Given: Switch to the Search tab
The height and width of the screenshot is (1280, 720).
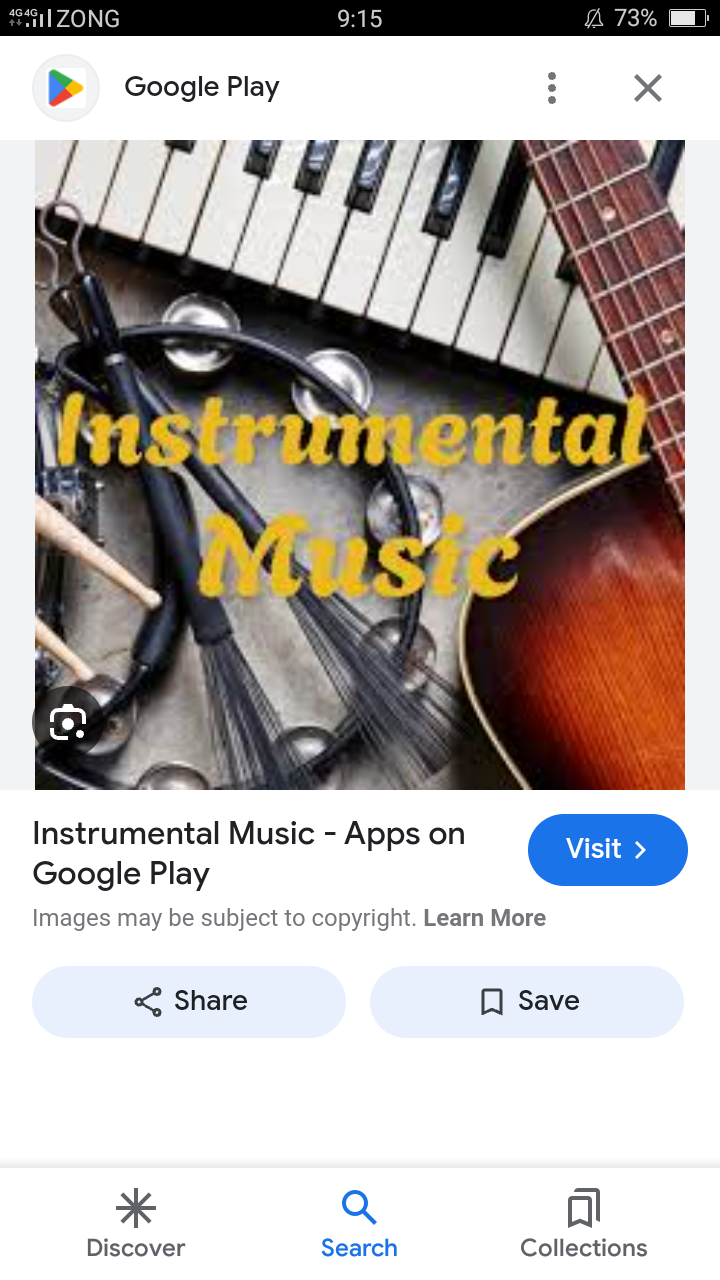Looking at the screenshot, I should click(x=359, y=1224).
